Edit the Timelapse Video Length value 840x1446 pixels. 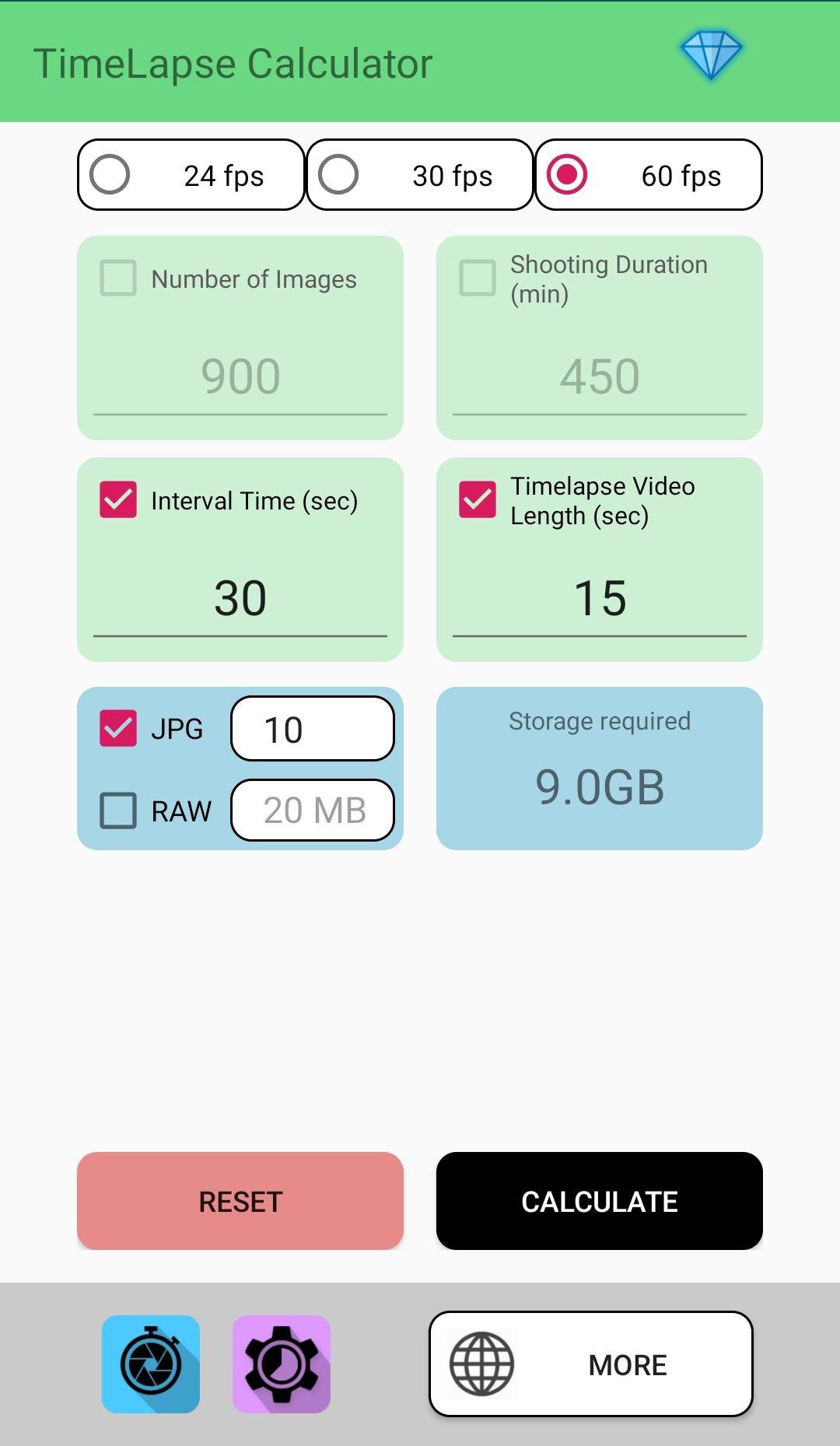point(600,599)
